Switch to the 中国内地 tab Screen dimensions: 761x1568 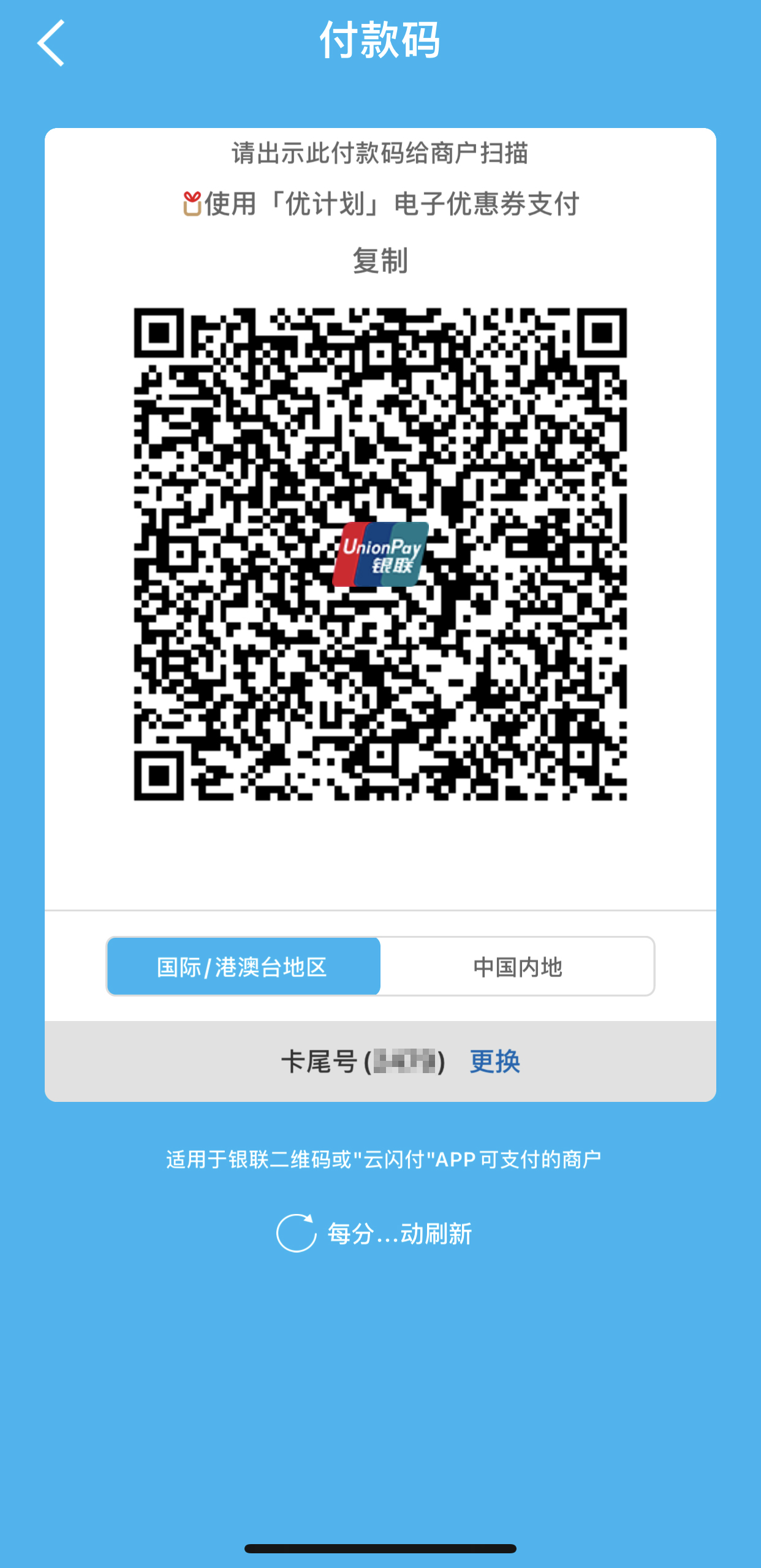(x=518, y=967)
